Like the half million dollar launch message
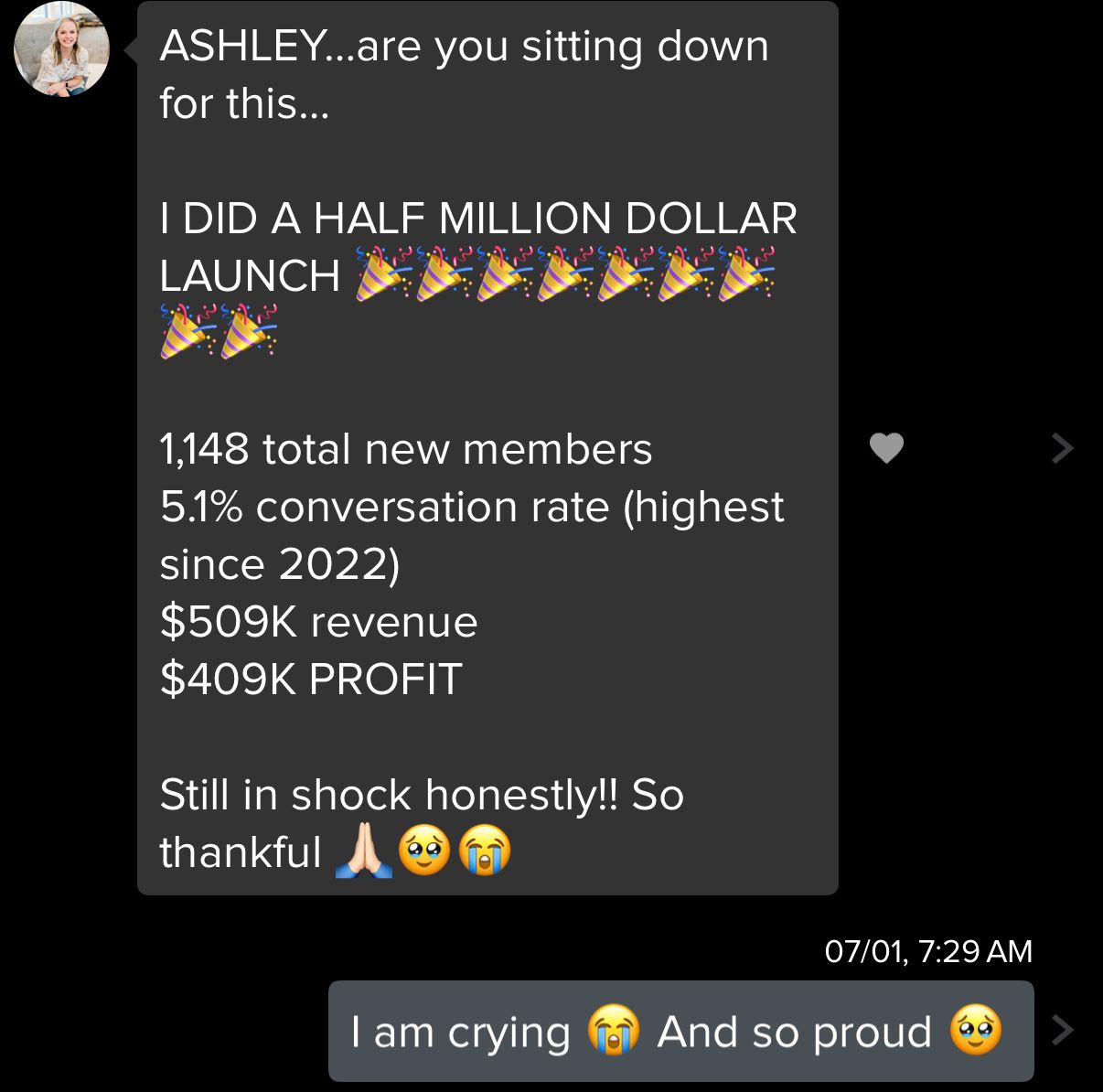This screenshot has height=1092, width=1103. tap(885, 448)
